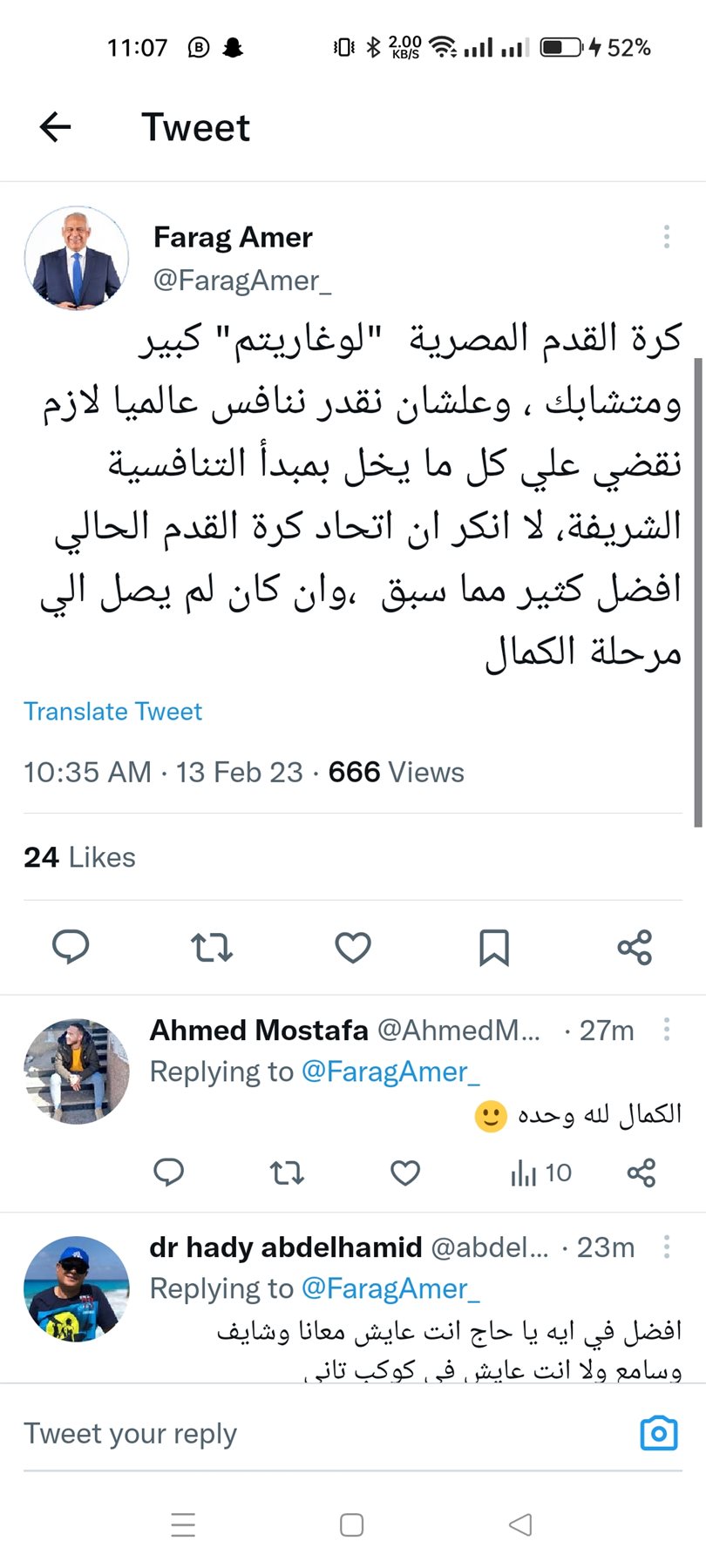
Task: Open Farag Amer's profile picture
Action: pos(77,259)
